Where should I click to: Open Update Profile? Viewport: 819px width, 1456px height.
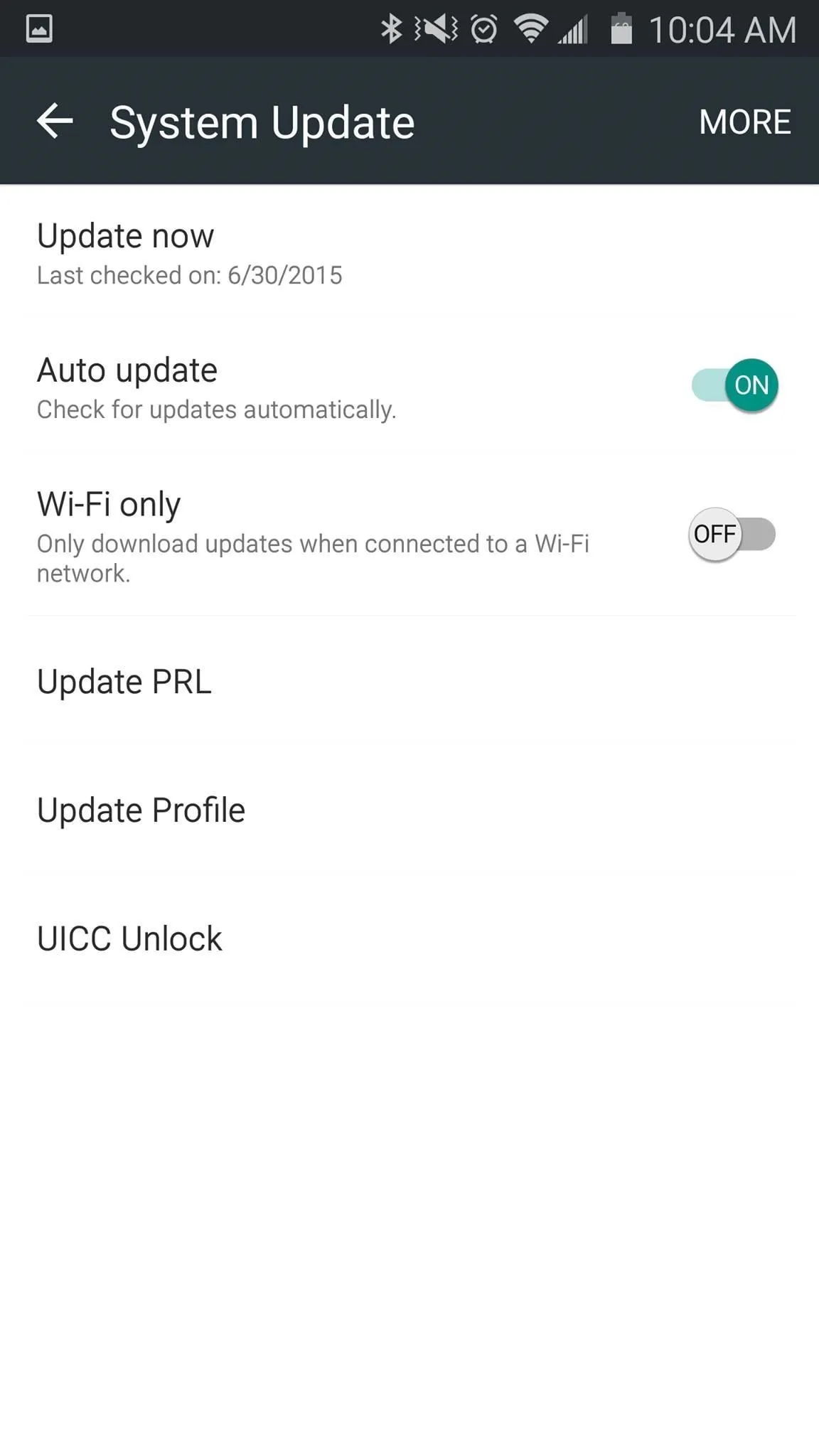pos(409,810)
